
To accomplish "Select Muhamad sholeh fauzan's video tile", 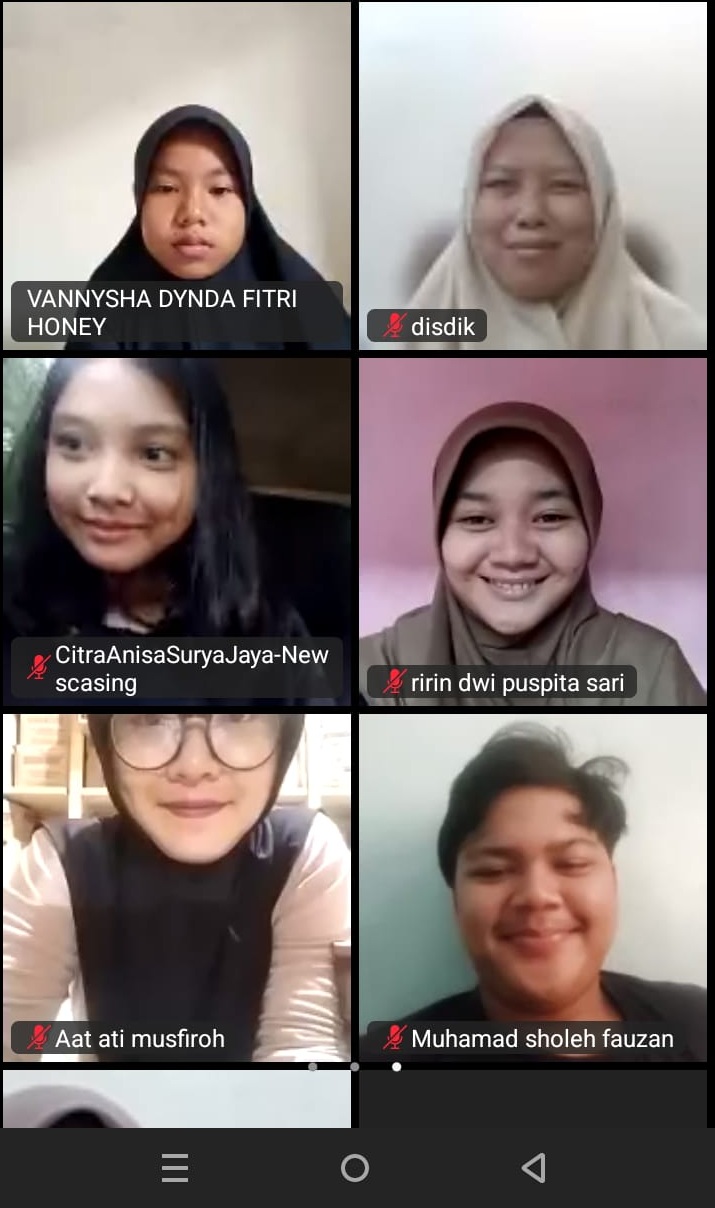I will tap(533, 885).
